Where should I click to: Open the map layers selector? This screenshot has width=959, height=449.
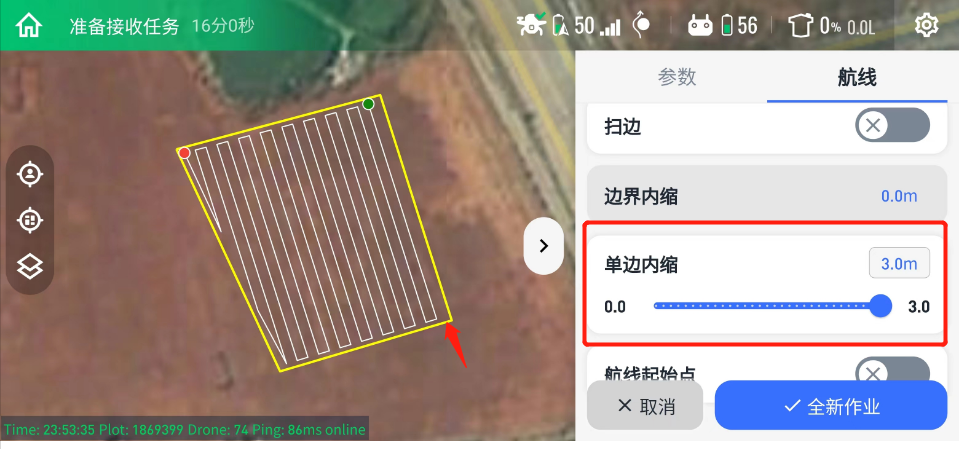tap(31, 266)
